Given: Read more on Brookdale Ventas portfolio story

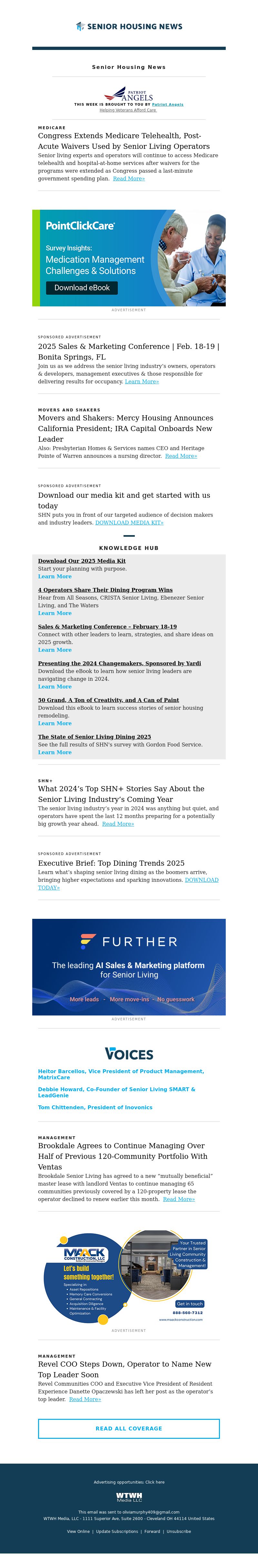Looking at the screenshot, I should (179, 1199).
